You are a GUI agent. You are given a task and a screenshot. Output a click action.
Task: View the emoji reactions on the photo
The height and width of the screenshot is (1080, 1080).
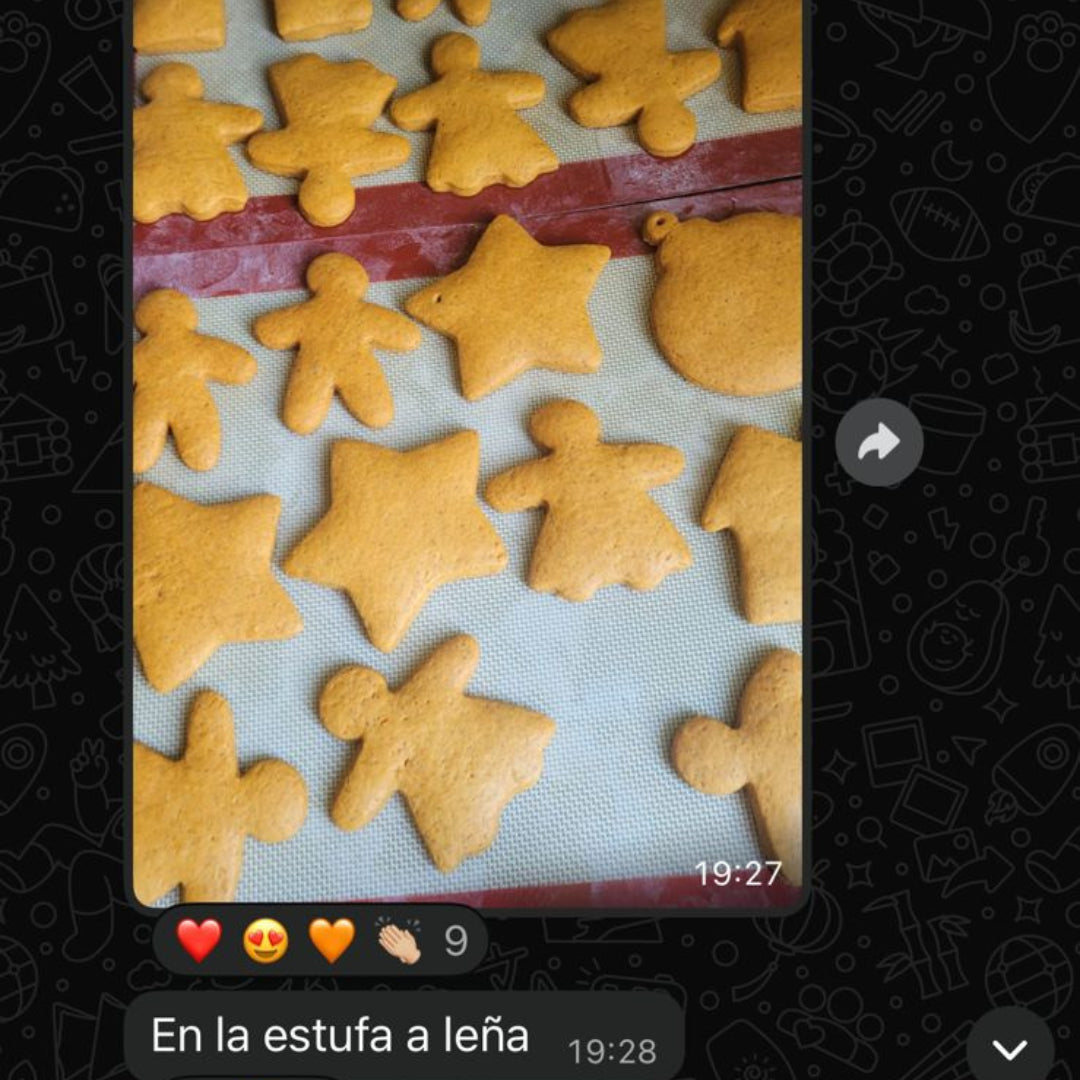pos(320,941)
